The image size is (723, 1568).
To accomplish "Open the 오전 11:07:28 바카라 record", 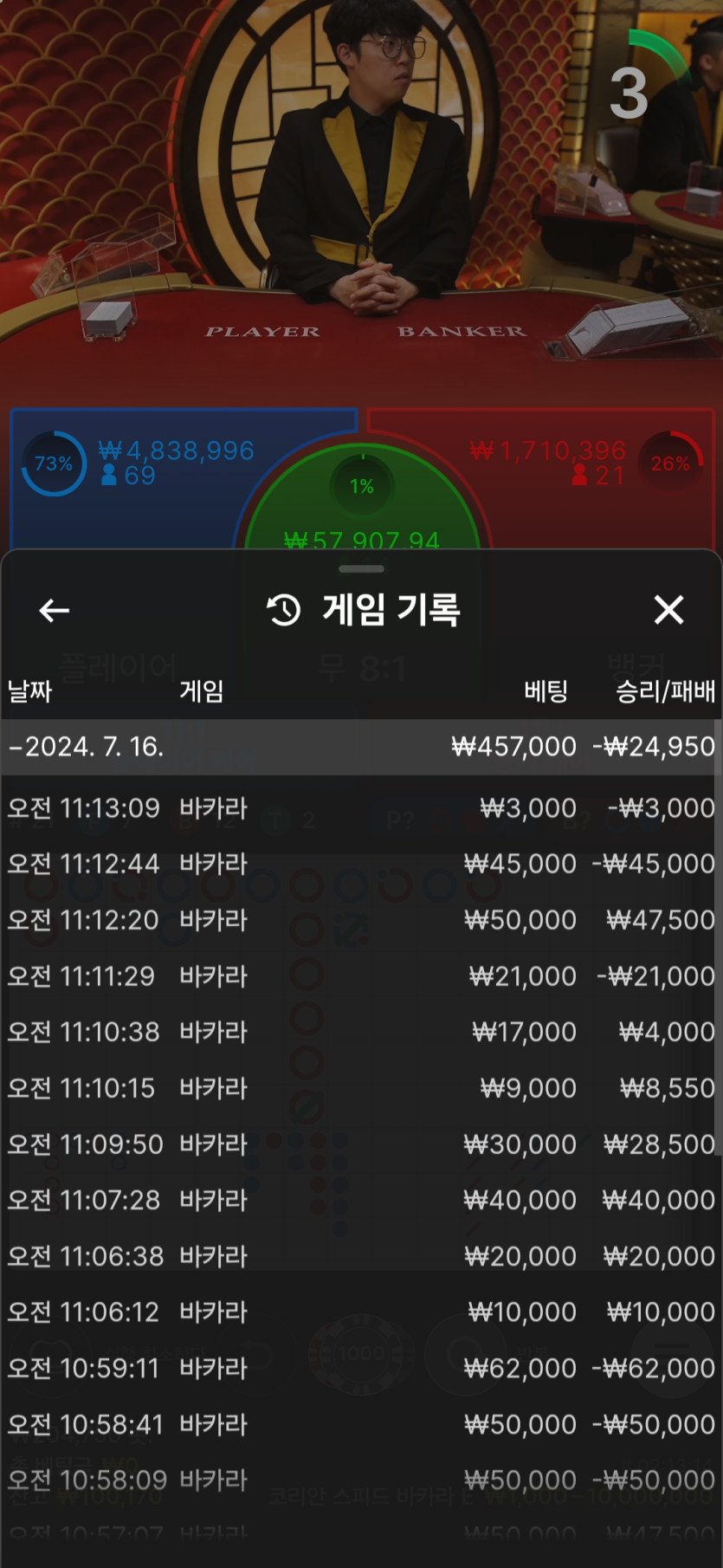I will pyautogui.click(x=361, y=1200).
